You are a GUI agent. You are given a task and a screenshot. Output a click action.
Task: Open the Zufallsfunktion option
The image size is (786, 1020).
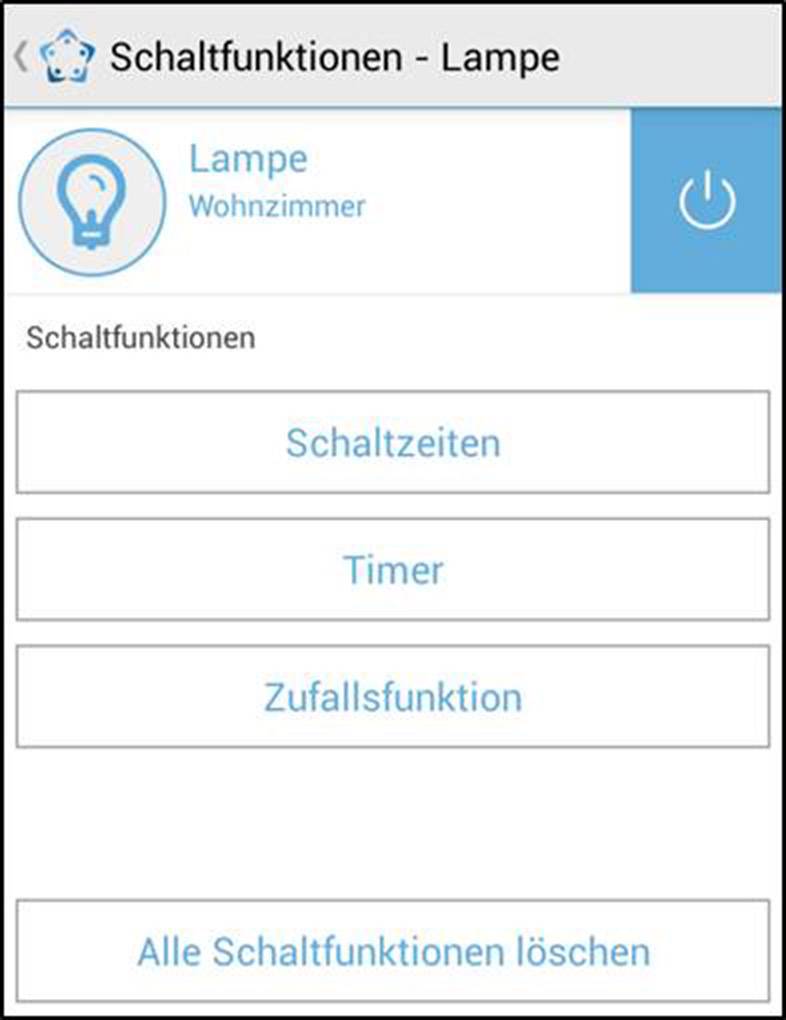393,697
